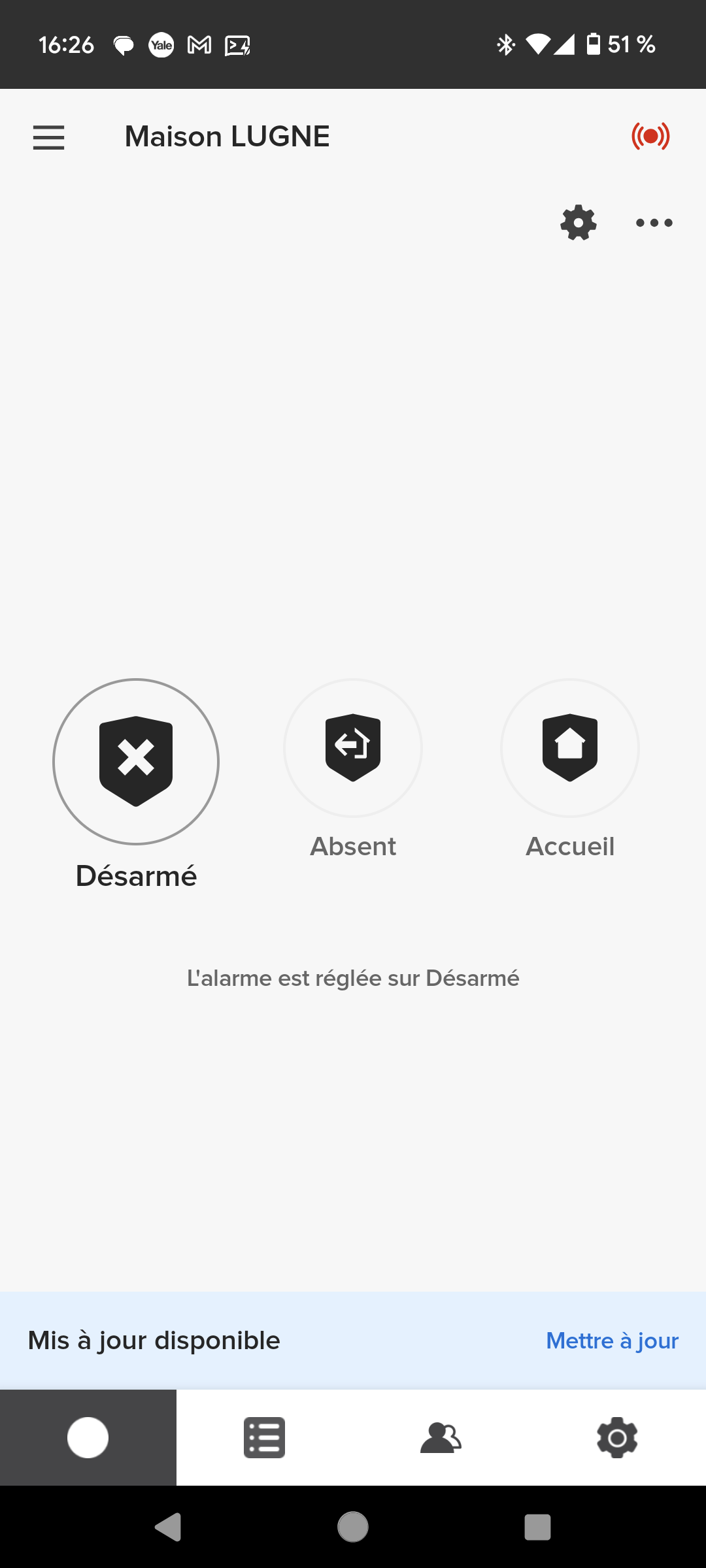
Task: Tap the Mettre à jour link
Action: 612,1341
